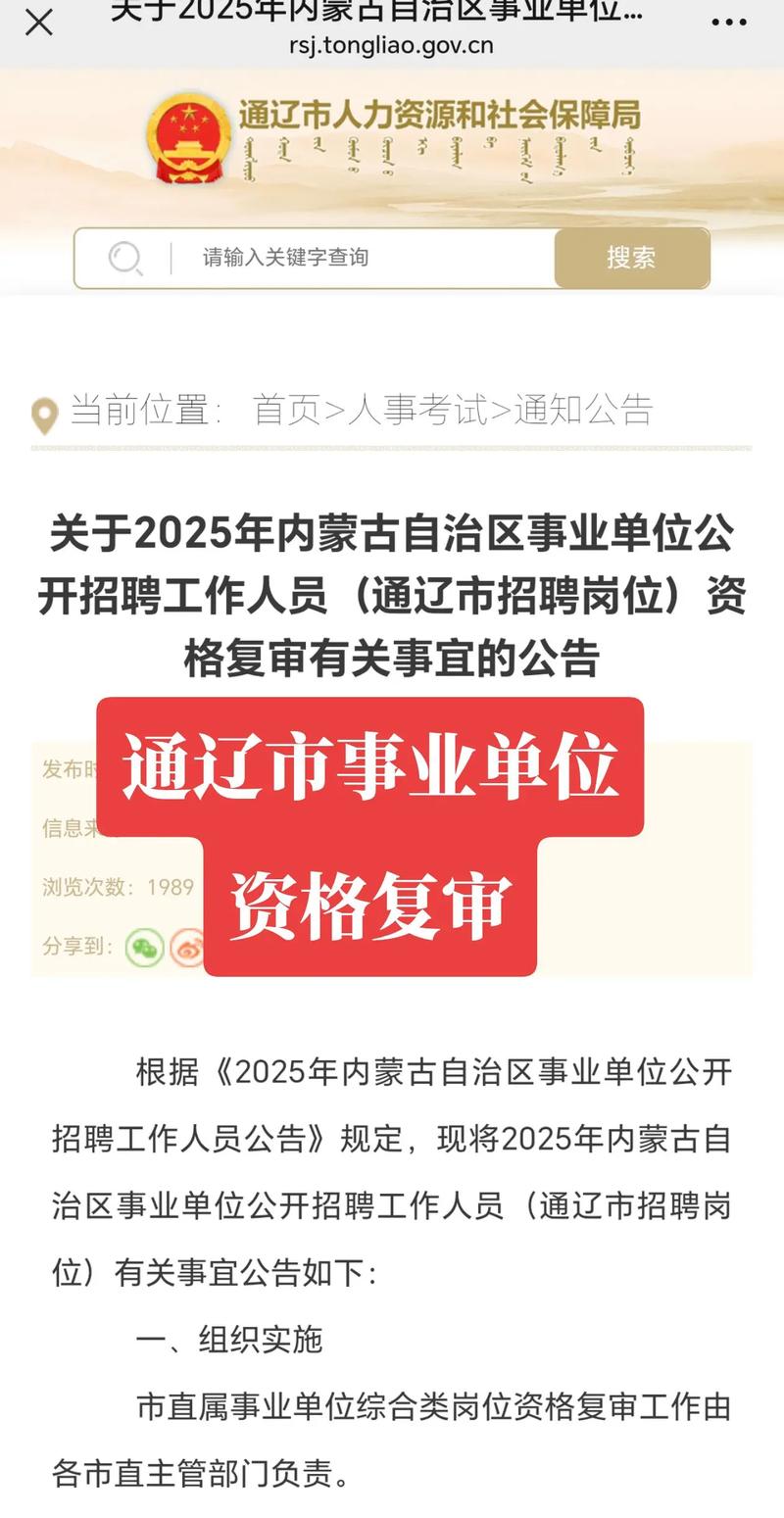Tap the X to close the page
The image size is (784, 1518).
pos(39,22)
